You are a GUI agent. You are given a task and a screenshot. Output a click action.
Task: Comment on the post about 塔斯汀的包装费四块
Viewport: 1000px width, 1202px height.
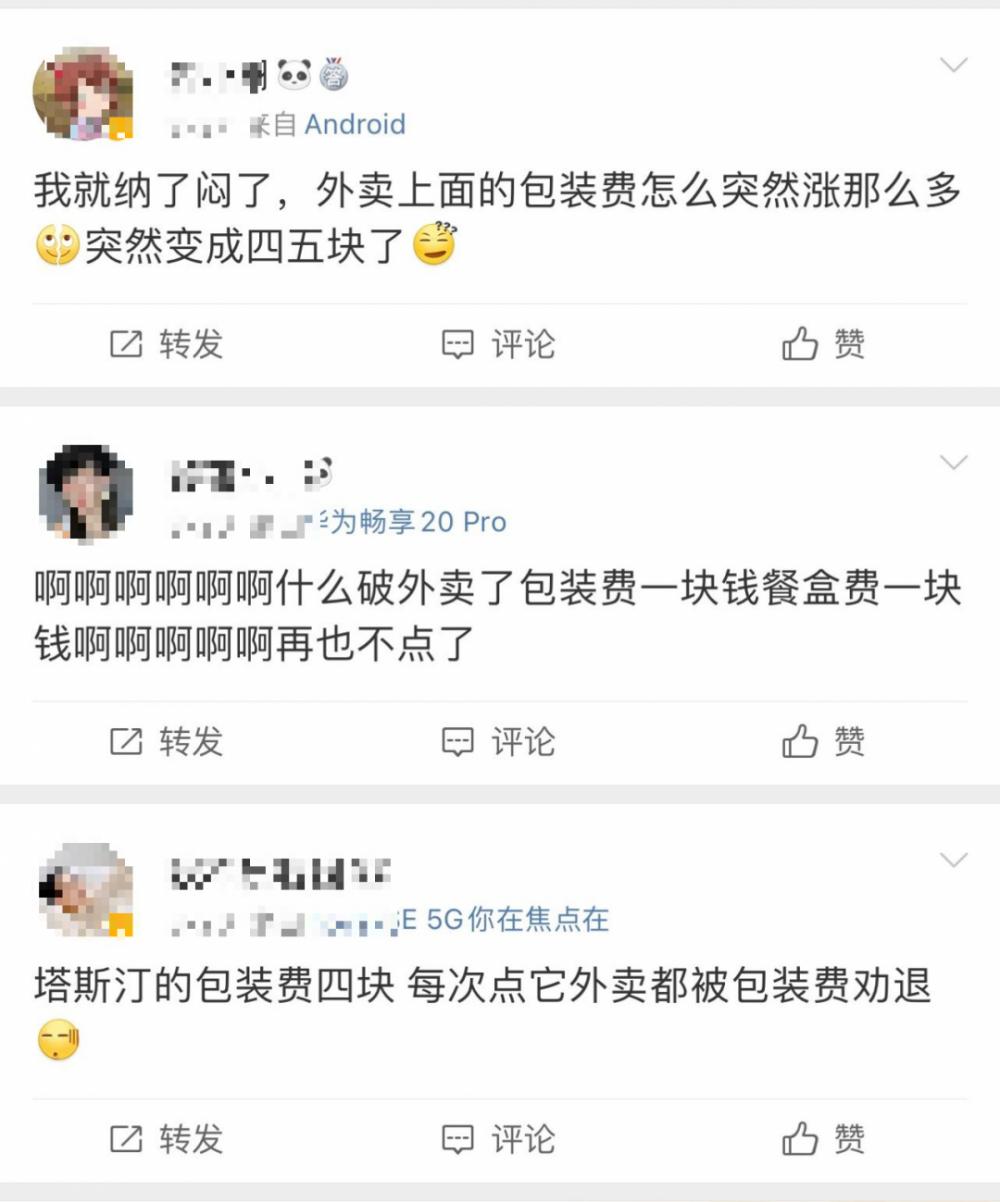pyautogui.click(x=498, y=1139)
